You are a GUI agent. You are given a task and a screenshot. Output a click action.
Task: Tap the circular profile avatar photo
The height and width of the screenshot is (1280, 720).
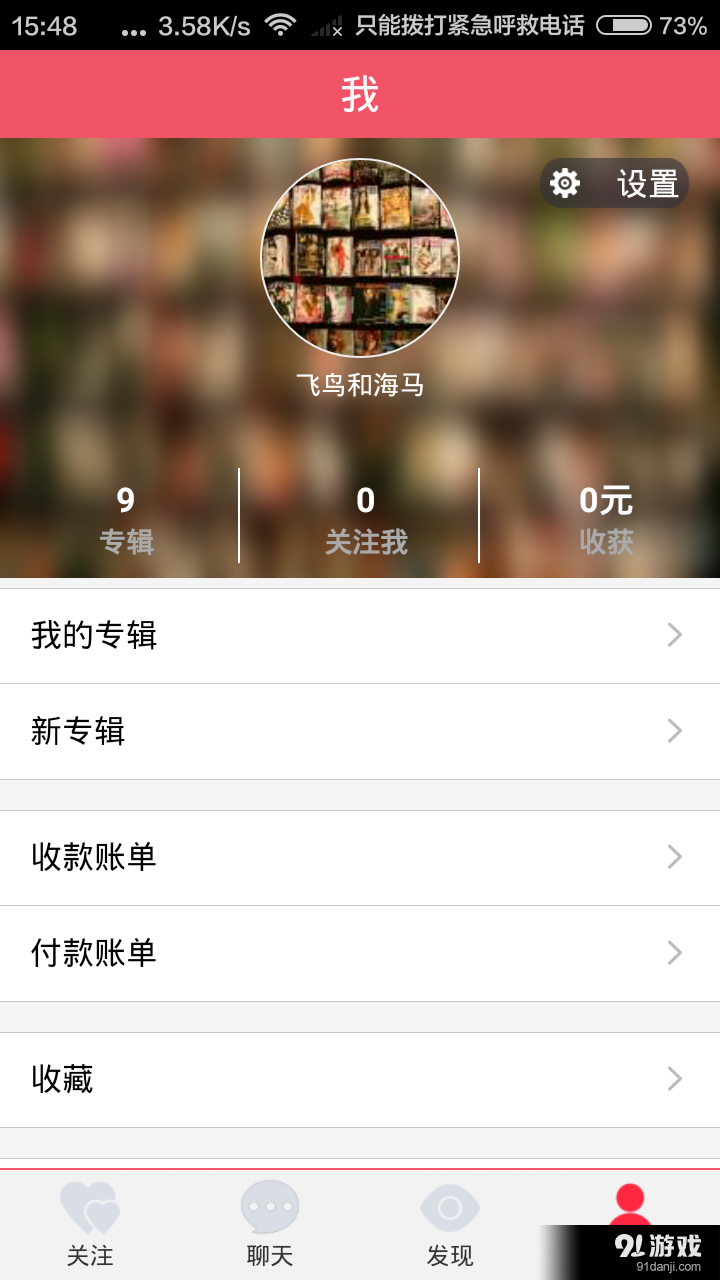coord(360,258)
